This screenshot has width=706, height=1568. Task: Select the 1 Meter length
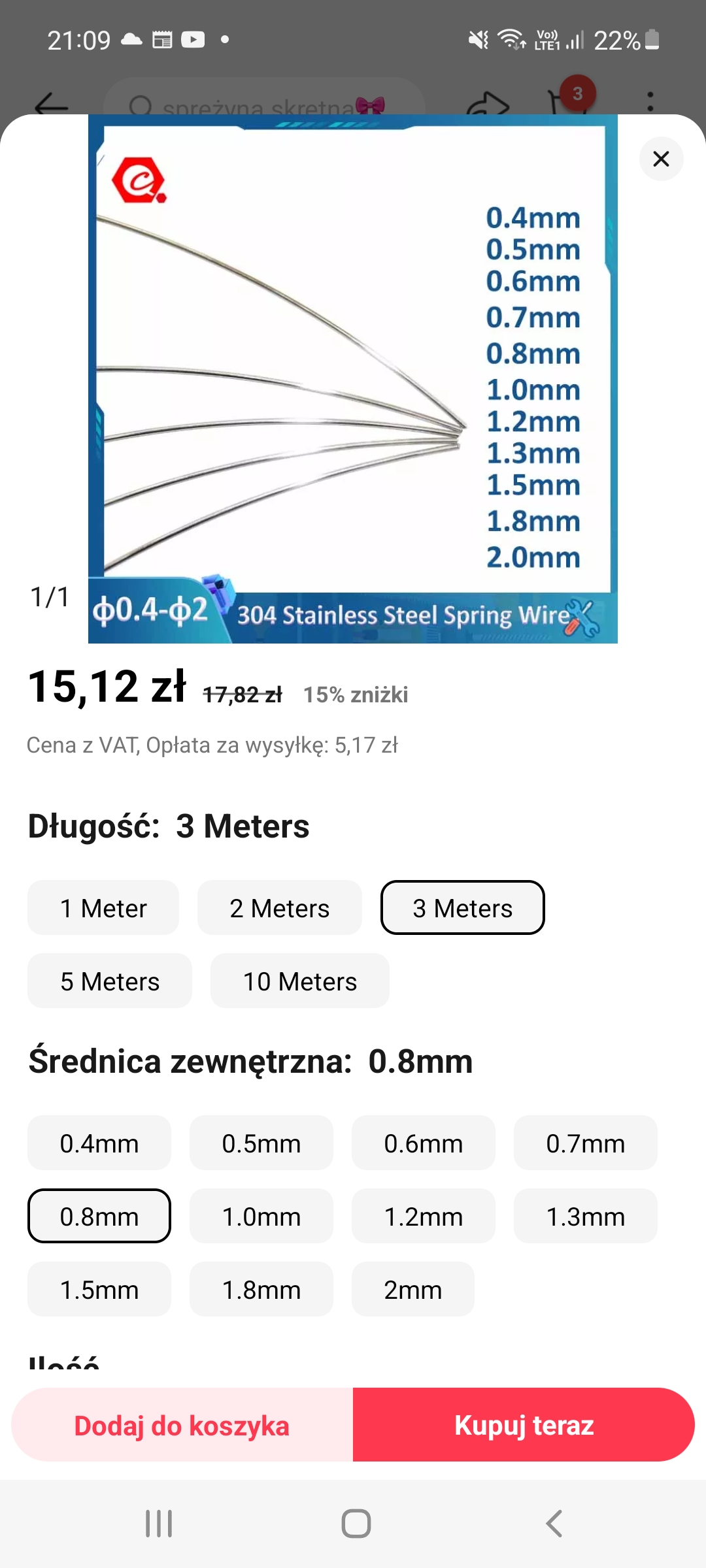coord(103,908)
